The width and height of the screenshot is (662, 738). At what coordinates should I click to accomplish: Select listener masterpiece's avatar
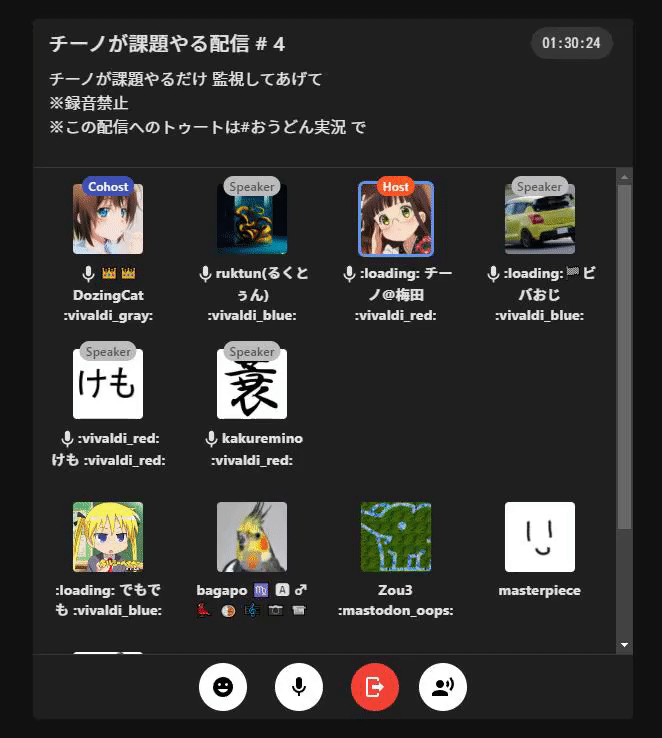click(x=540, y=537)
